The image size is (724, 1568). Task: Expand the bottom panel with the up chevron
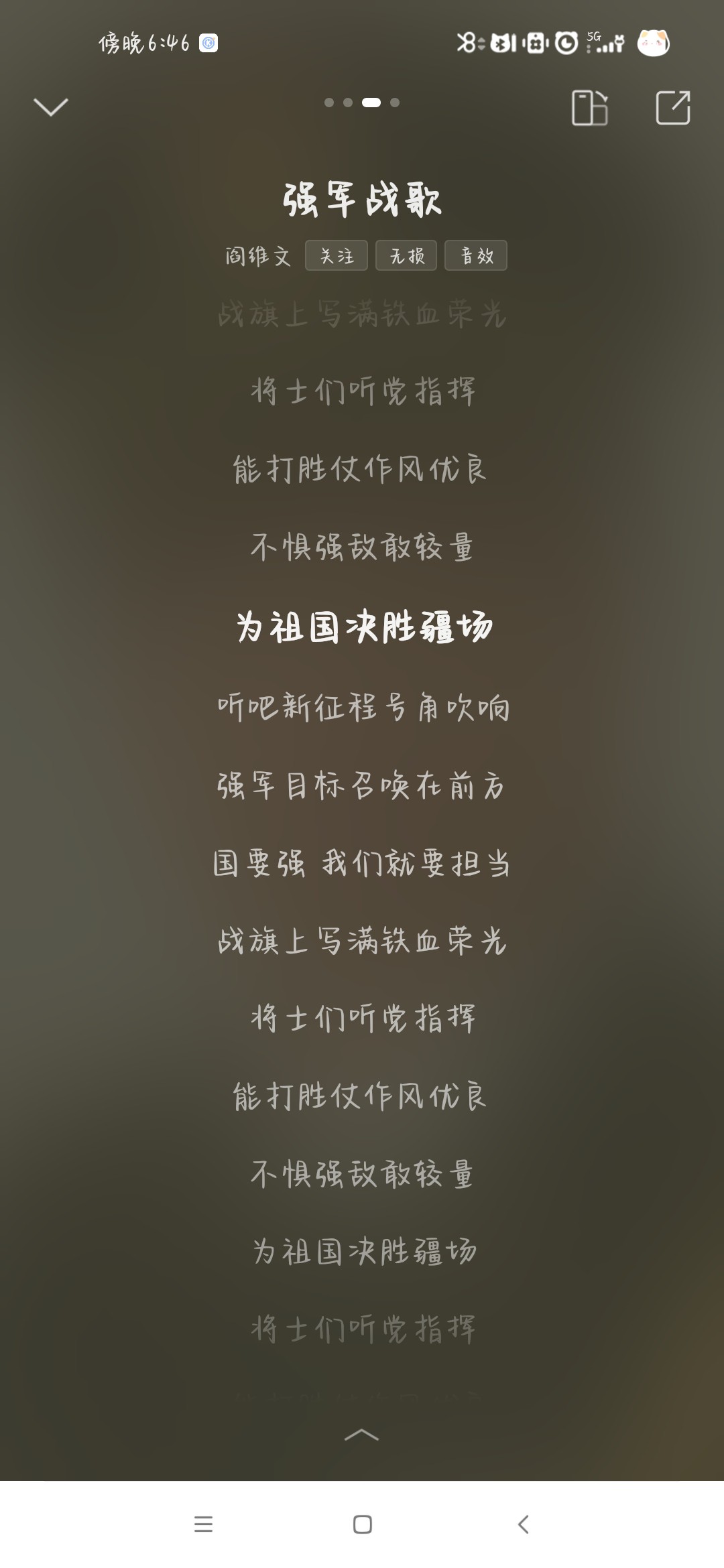(361, 1435)
